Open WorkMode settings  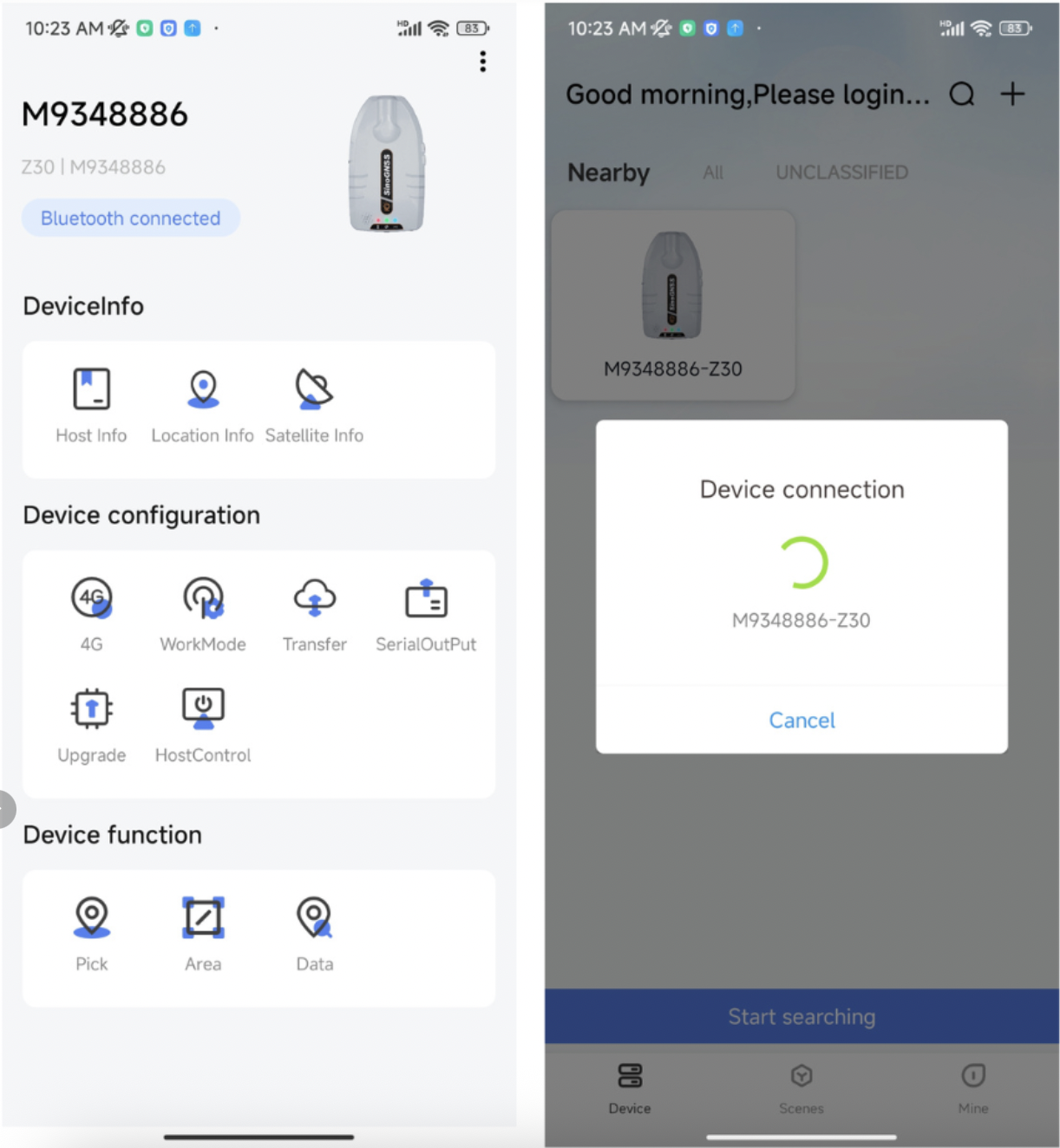click(203, 613)
